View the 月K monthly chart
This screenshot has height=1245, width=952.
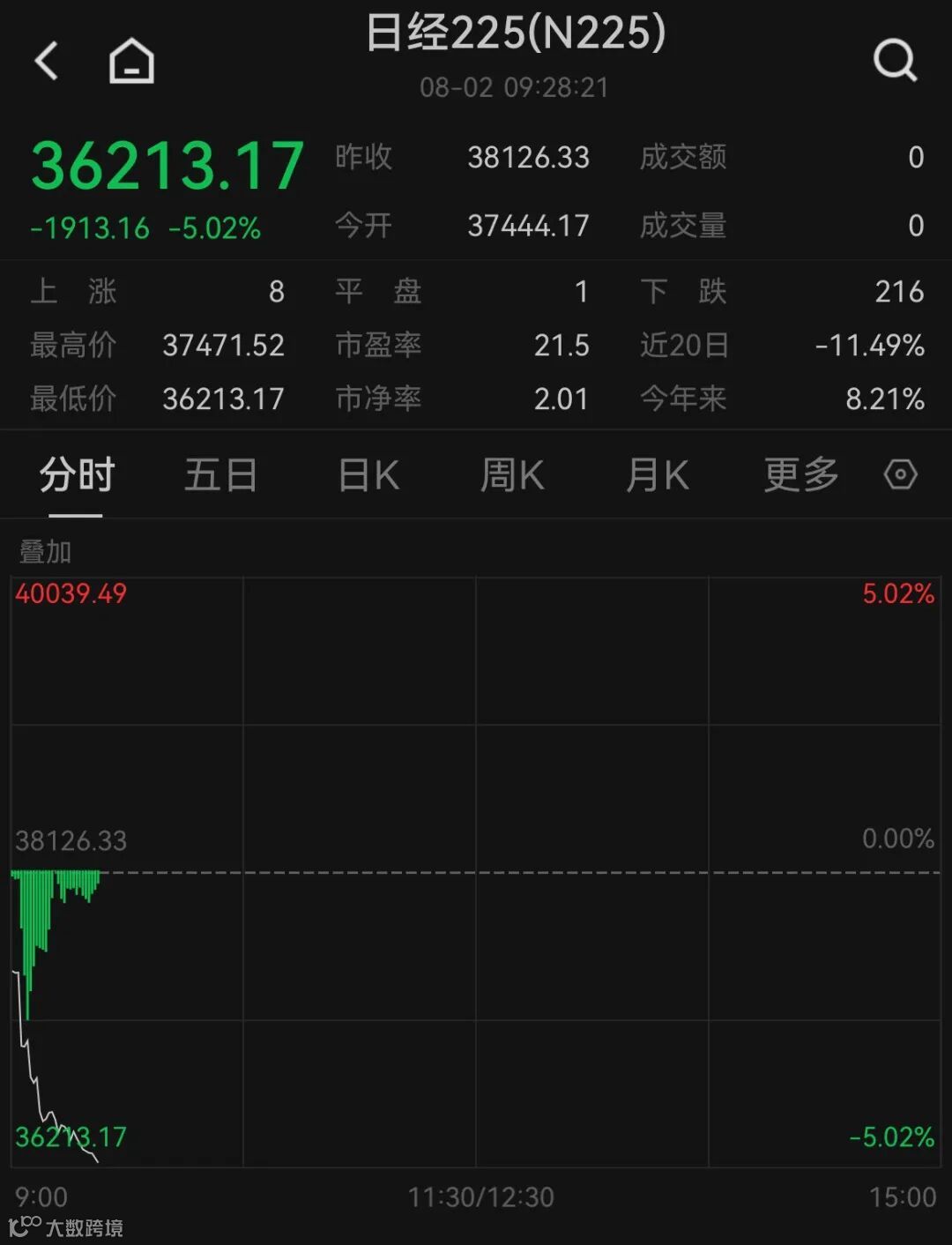[657, 475]
